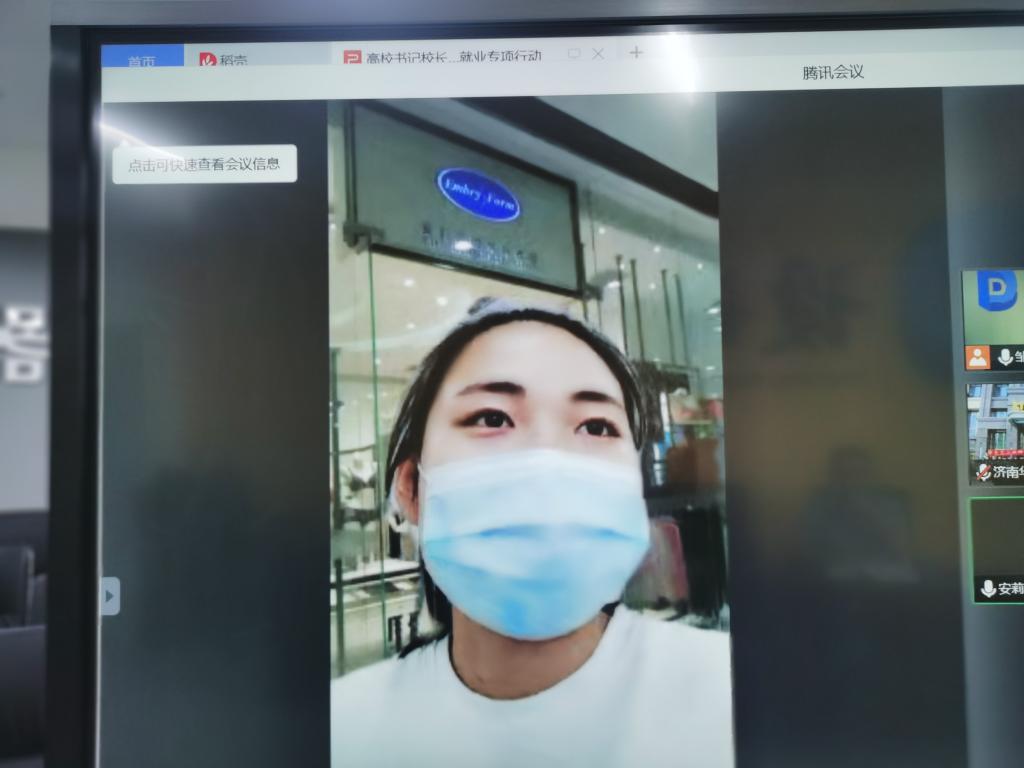Close the 就业专项行动 document tab

click(x=598, y=54)
